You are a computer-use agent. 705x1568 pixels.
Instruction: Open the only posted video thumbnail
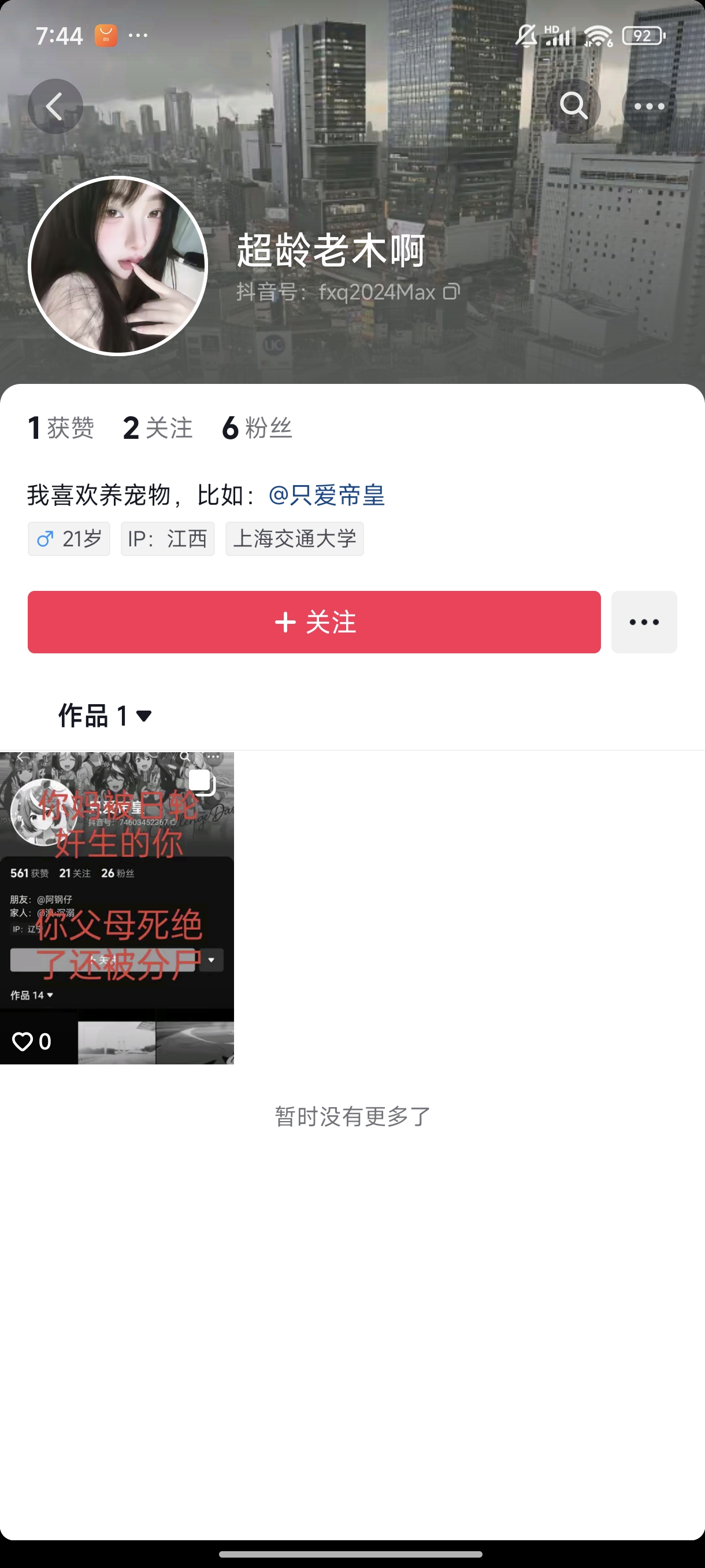117,908
